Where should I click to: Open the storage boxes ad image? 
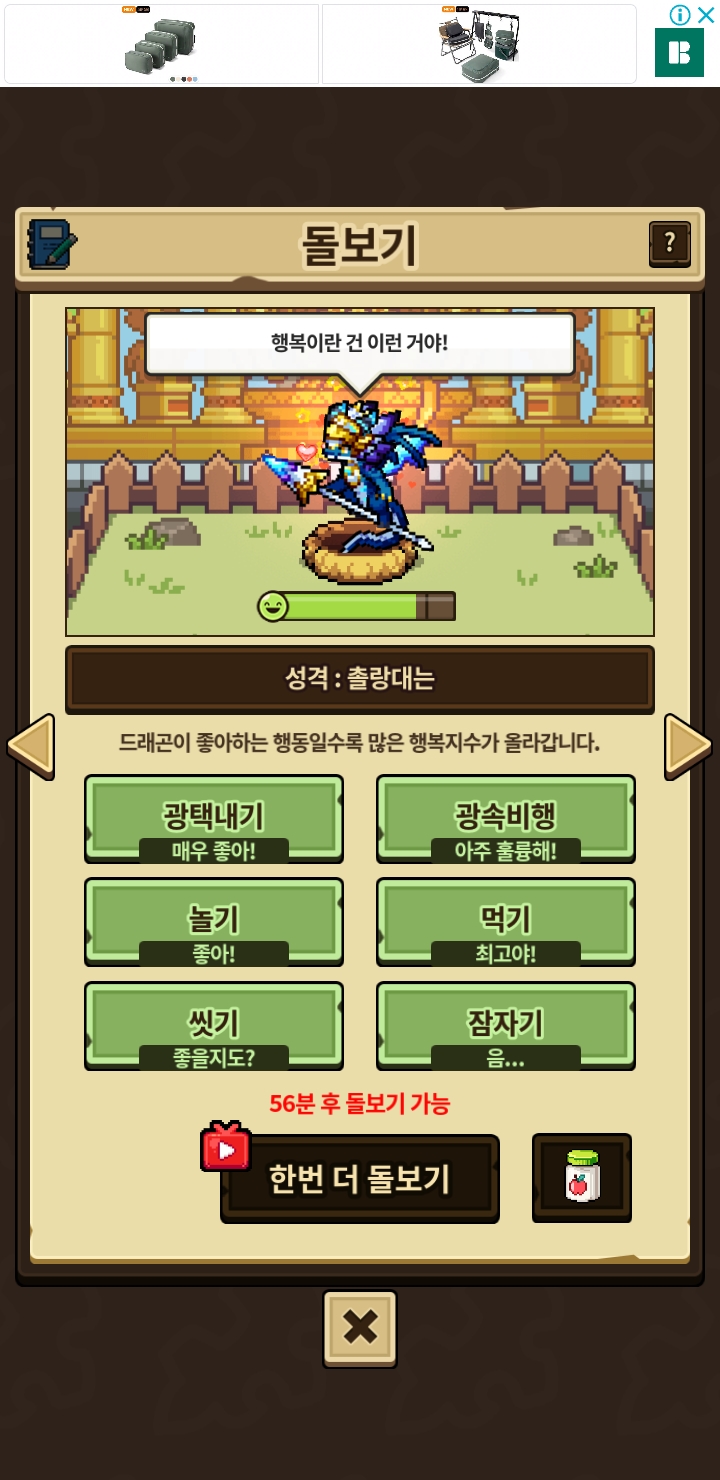click(161, 45)
